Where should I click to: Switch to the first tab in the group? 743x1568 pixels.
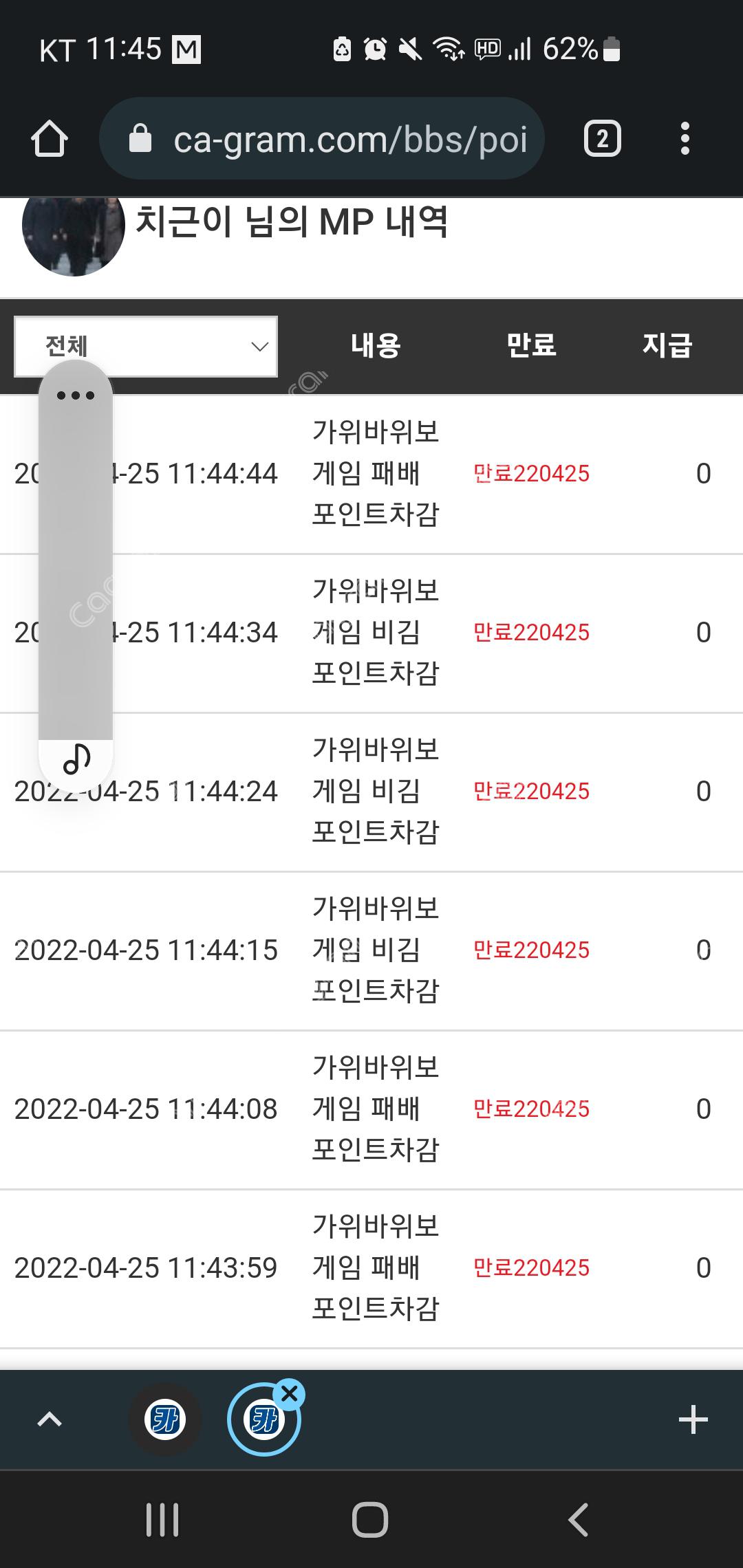coord(165,1419)
